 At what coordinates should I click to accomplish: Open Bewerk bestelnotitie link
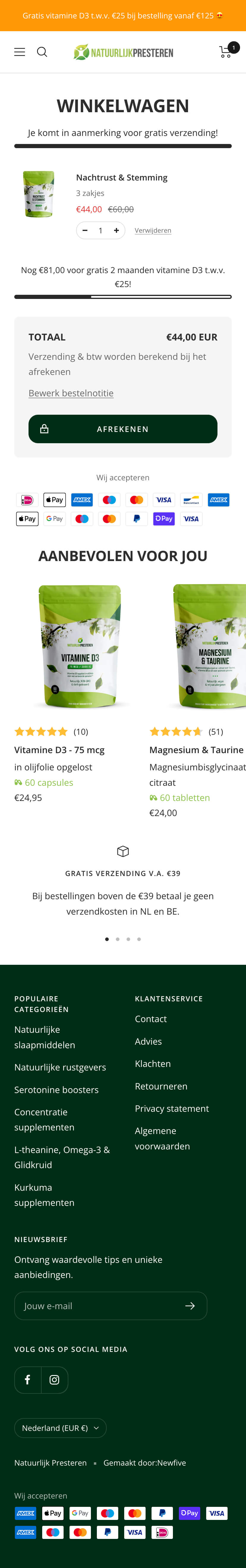pos(71,393)
